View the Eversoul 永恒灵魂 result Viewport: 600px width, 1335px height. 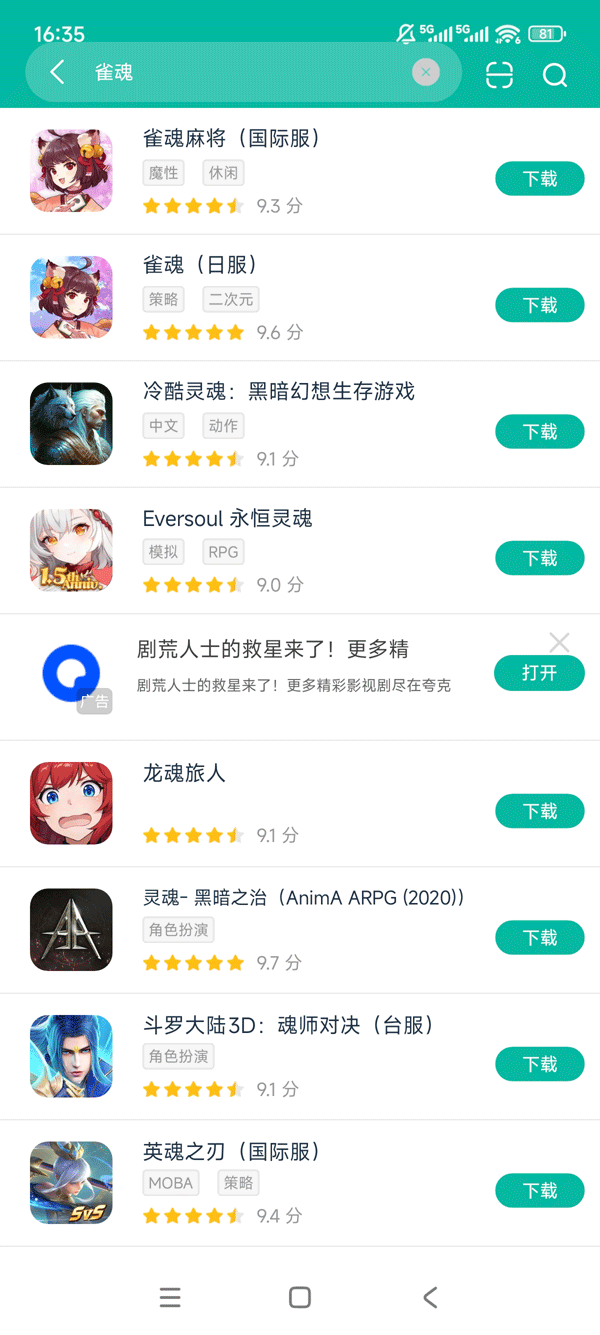(227, 518)
